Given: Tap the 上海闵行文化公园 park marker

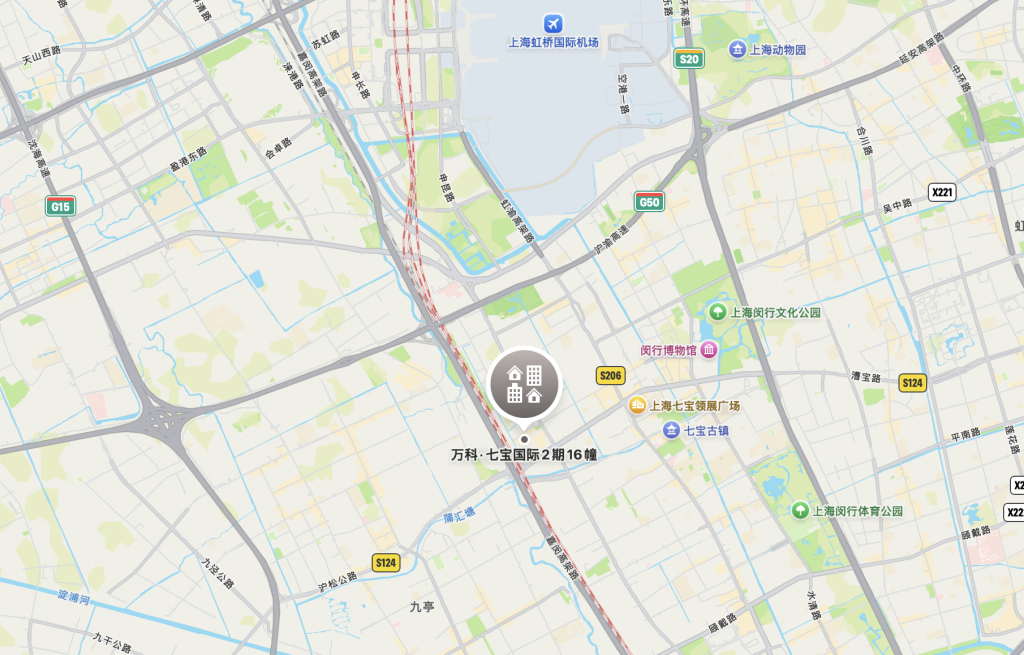Looking at the screenshot, I should coord(716,312).
